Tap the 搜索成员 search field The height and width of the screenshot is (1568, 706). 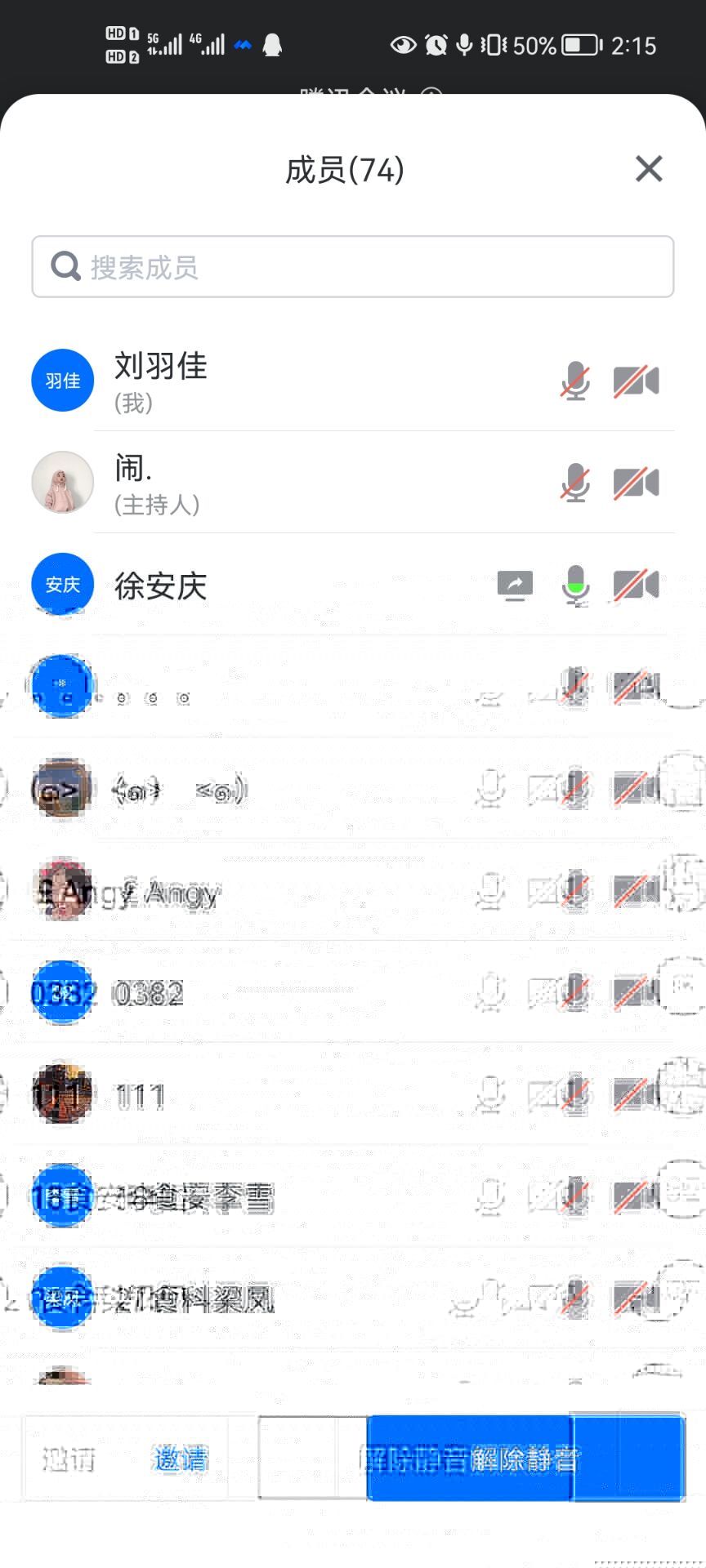353,267
